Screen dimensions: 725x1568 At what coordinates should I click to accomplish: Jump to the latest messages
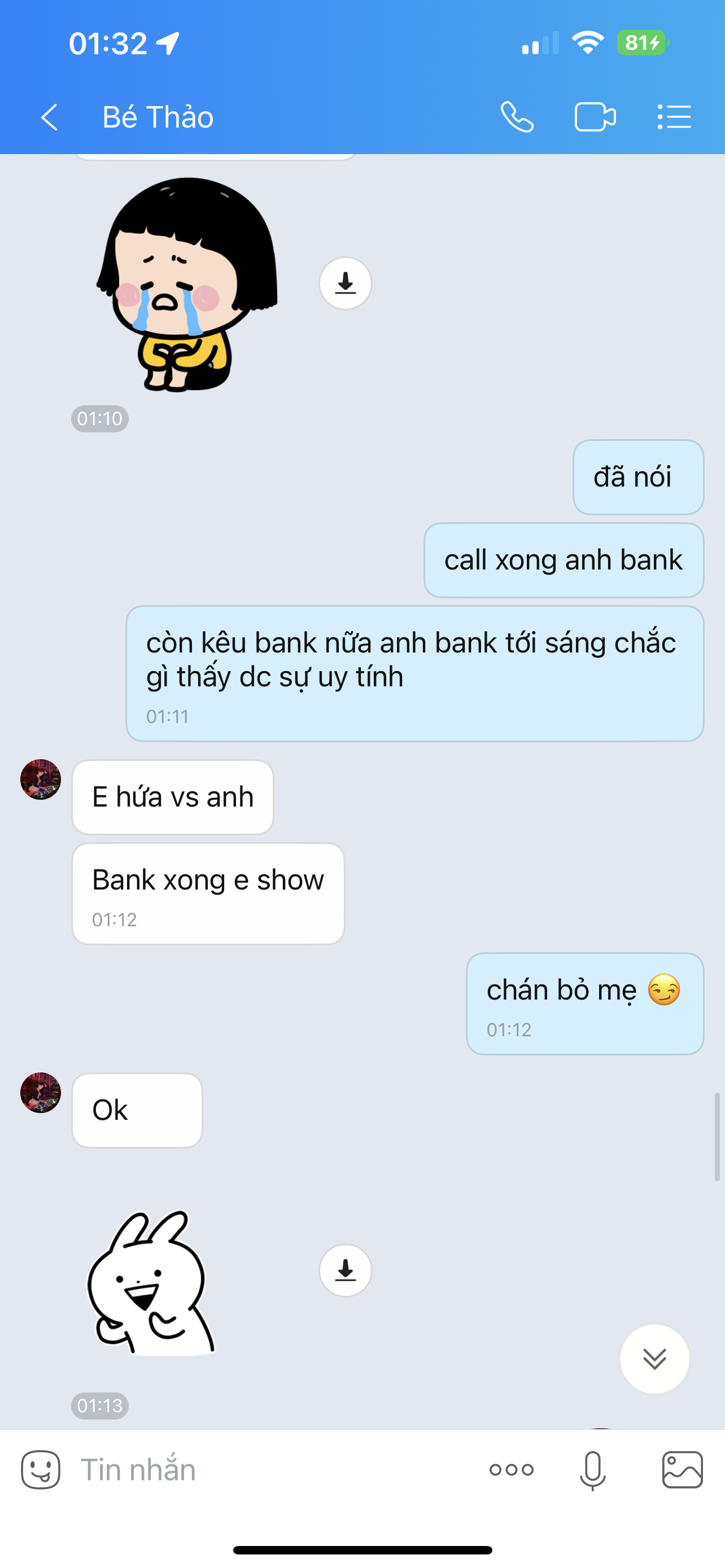pyautogui.click(x=654, y=1358)
